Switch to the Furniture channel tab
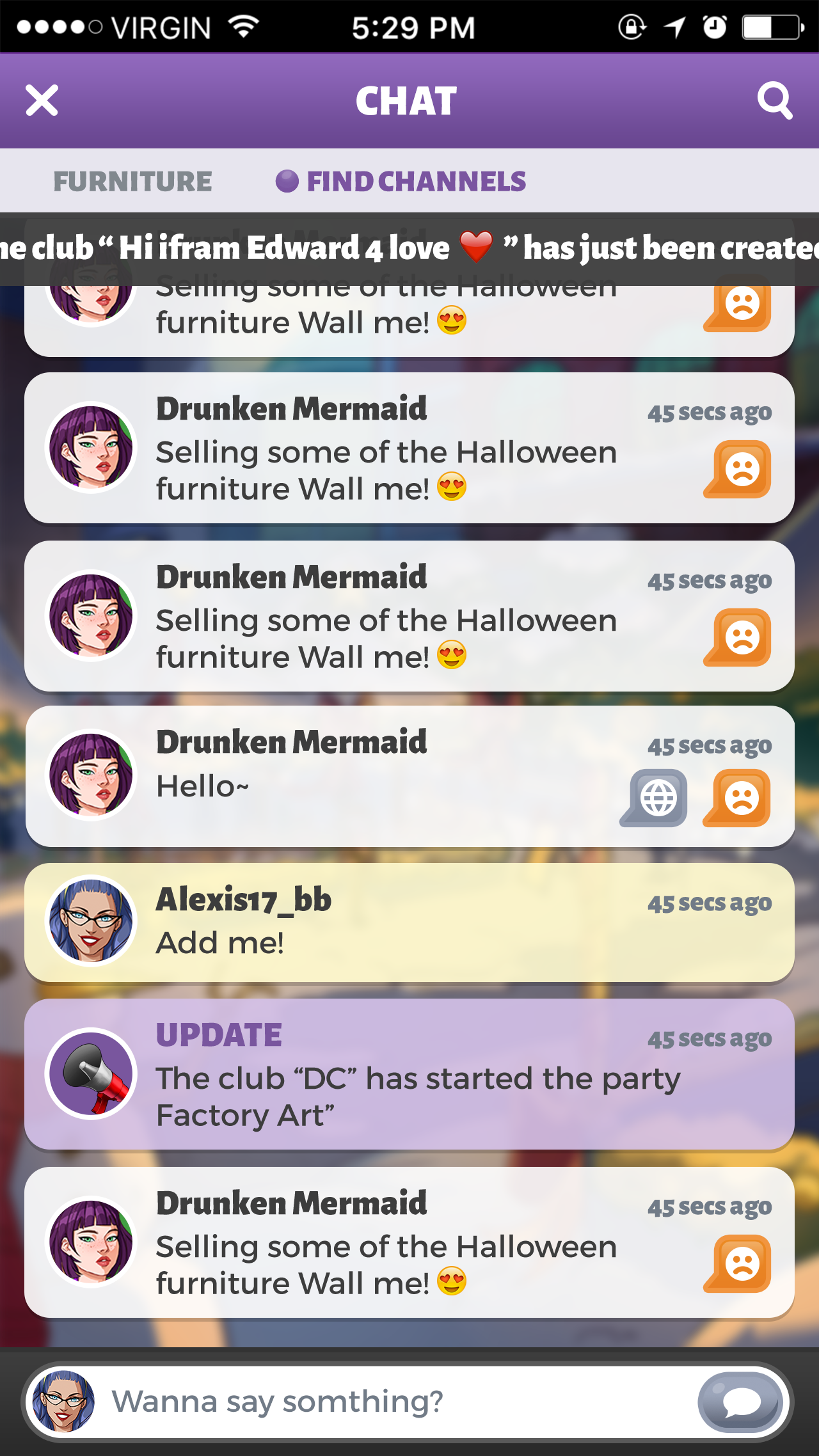819x1456 pixels. click(132, 182)
